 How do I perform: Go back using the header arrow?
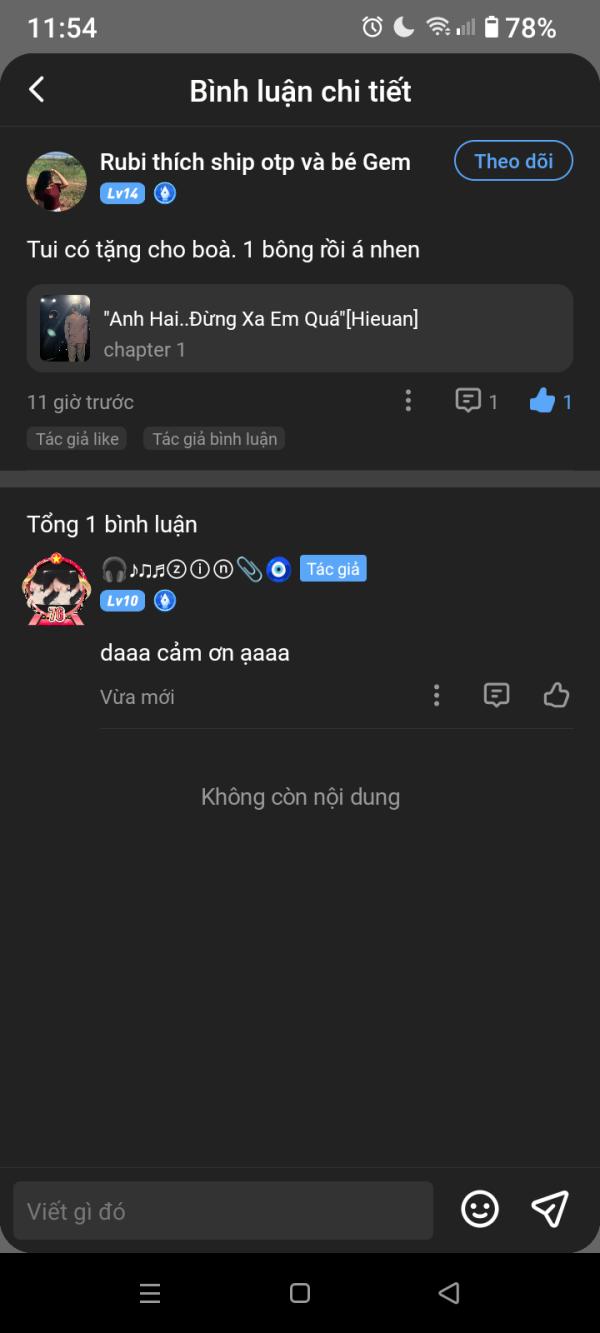[x=37, y=90]
